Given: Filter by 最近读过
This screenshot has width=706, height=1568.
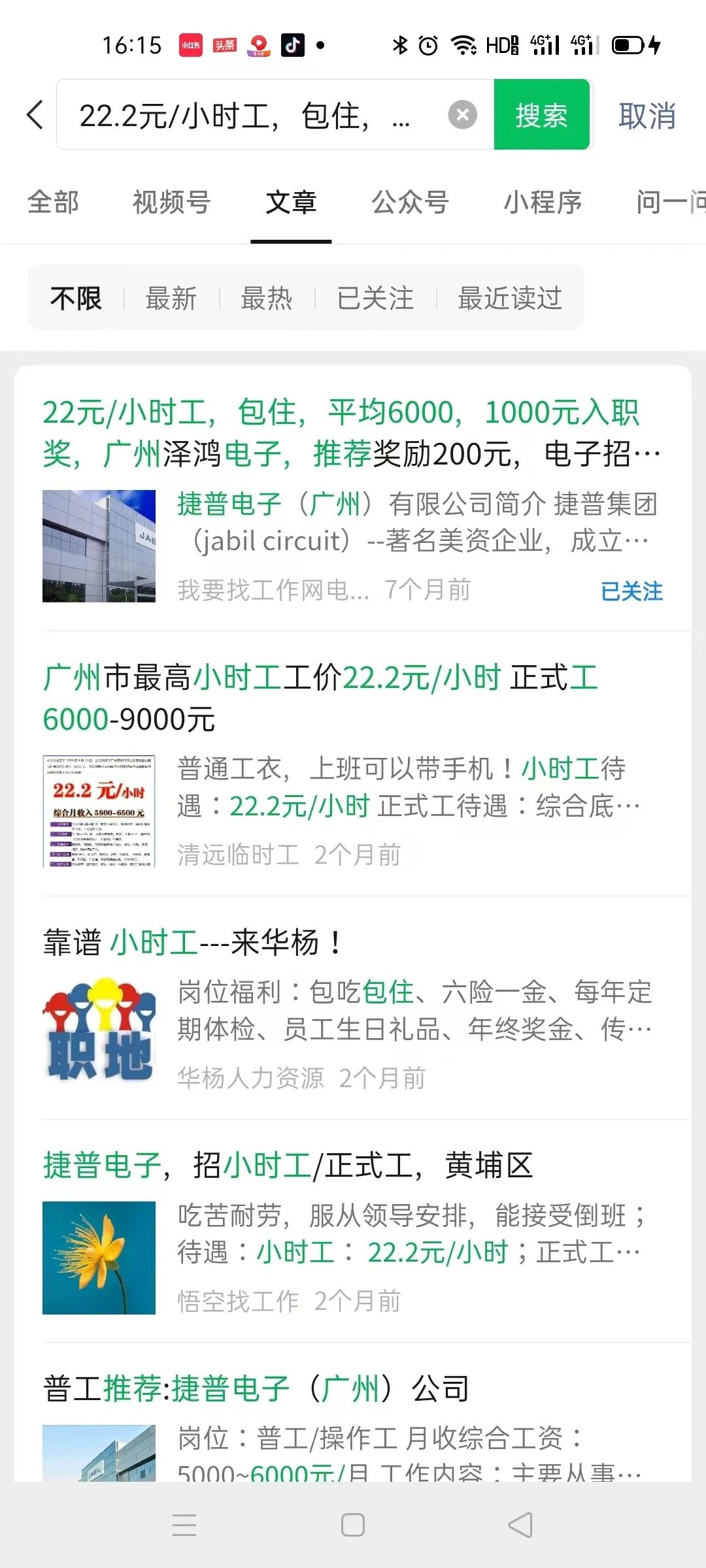Looking at the screenshot, I should pyautogui.click(x=510, y=299).
